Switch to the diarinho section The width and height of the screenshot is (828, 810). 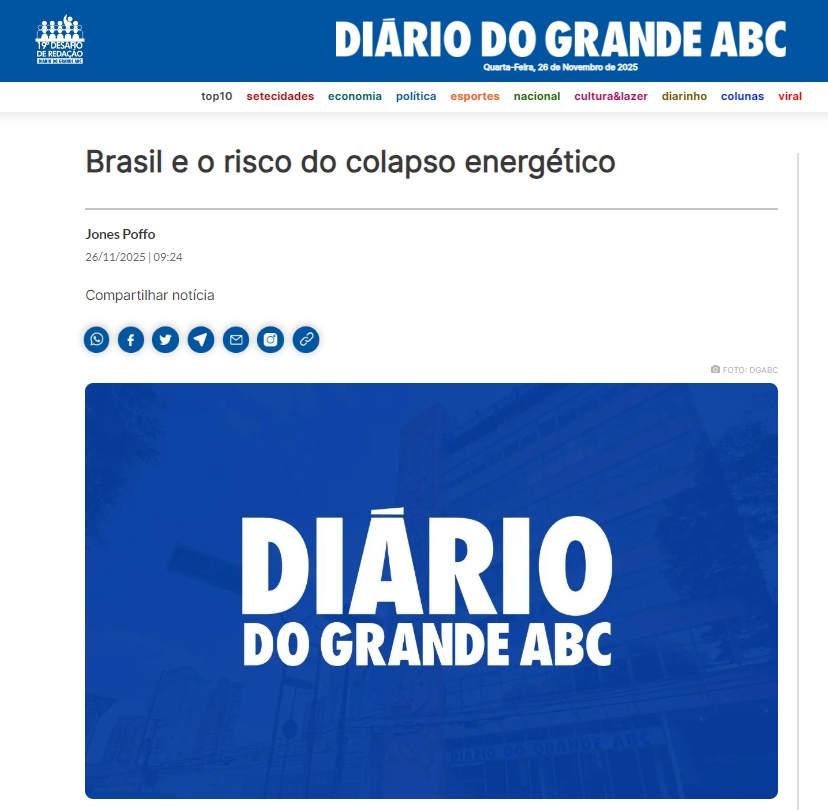click(x=684, y=97)
